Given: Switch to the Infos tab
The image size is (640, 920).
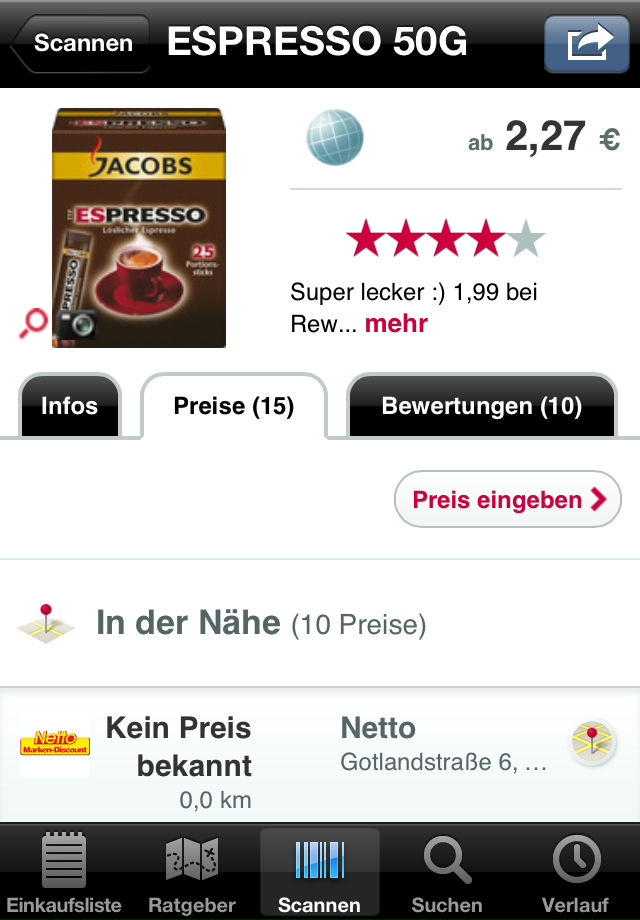Looking at the screenshot, I should (x=70, y=406).
